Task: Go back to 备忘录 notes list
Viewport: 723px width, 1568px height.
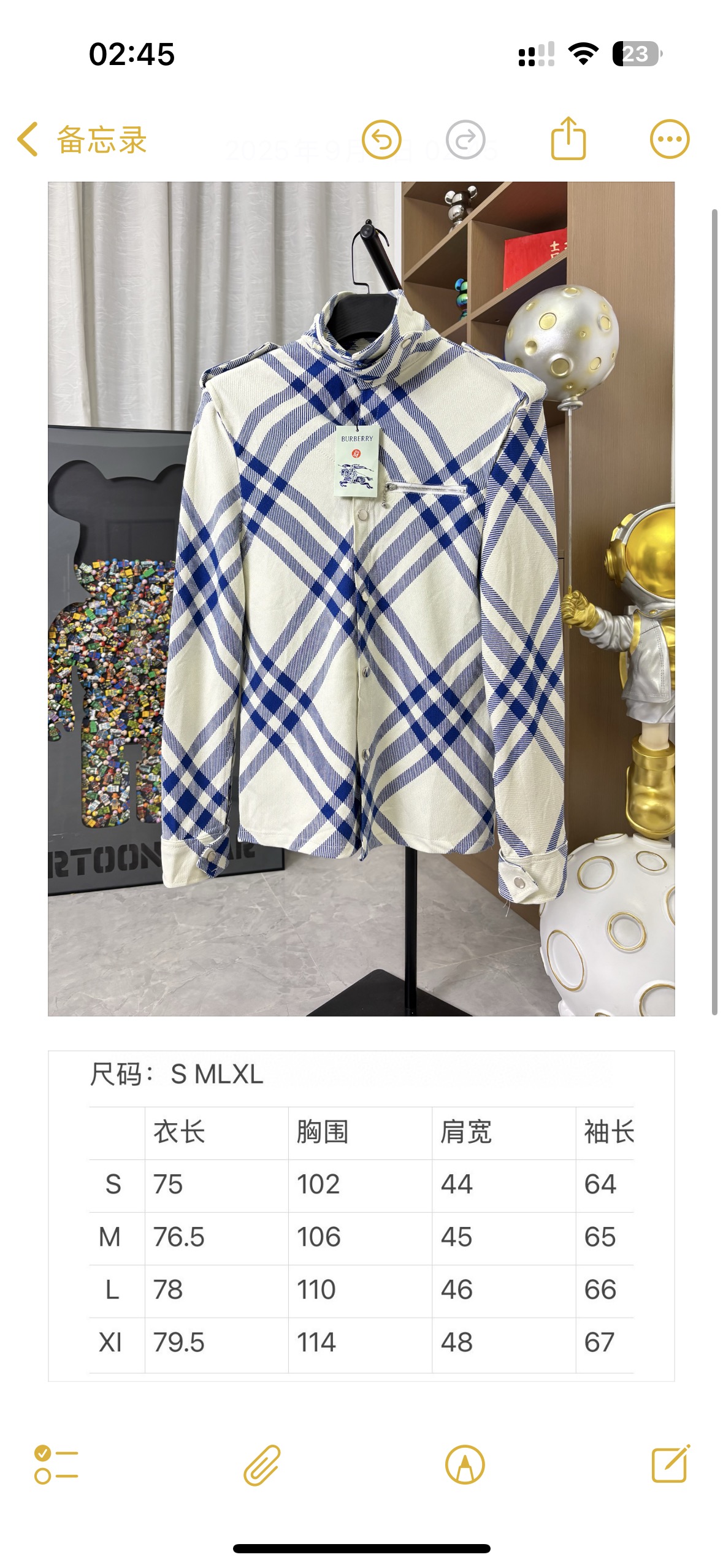Action: pos(82,140)
